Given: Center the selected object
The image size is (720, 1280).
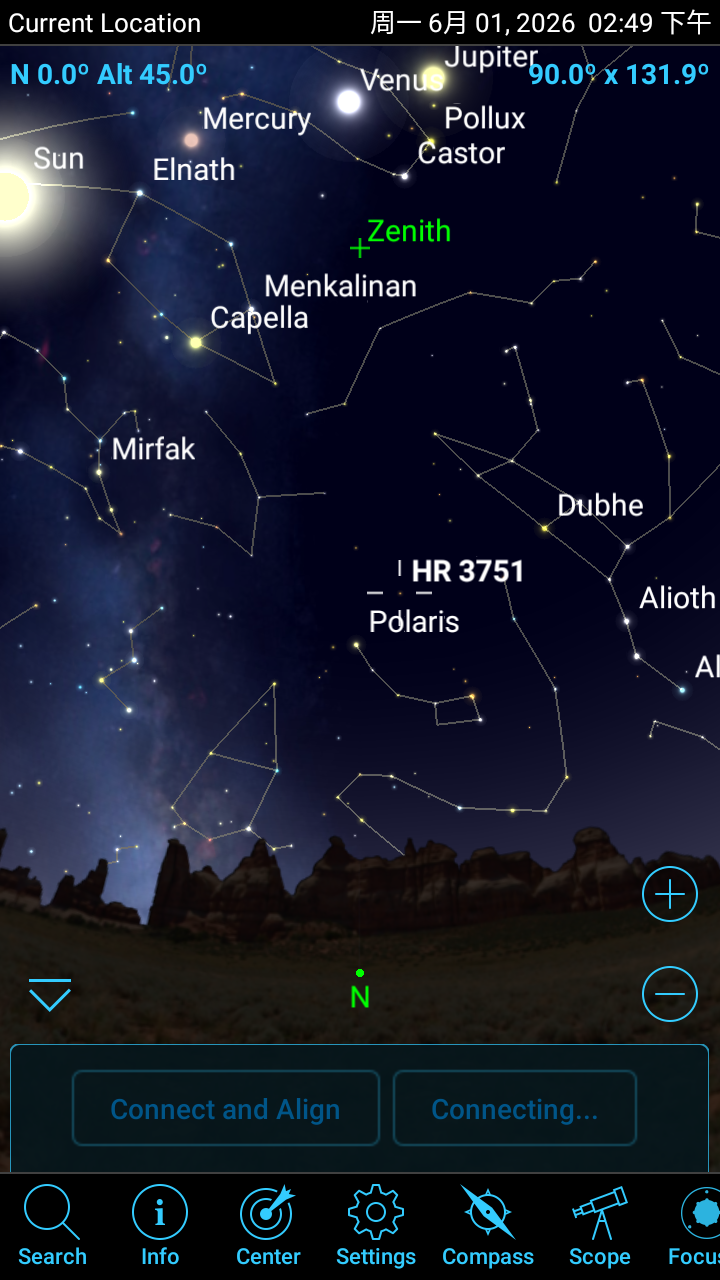Looking at the screenshot, I should pyautogui.click(x=268, y=1226).
